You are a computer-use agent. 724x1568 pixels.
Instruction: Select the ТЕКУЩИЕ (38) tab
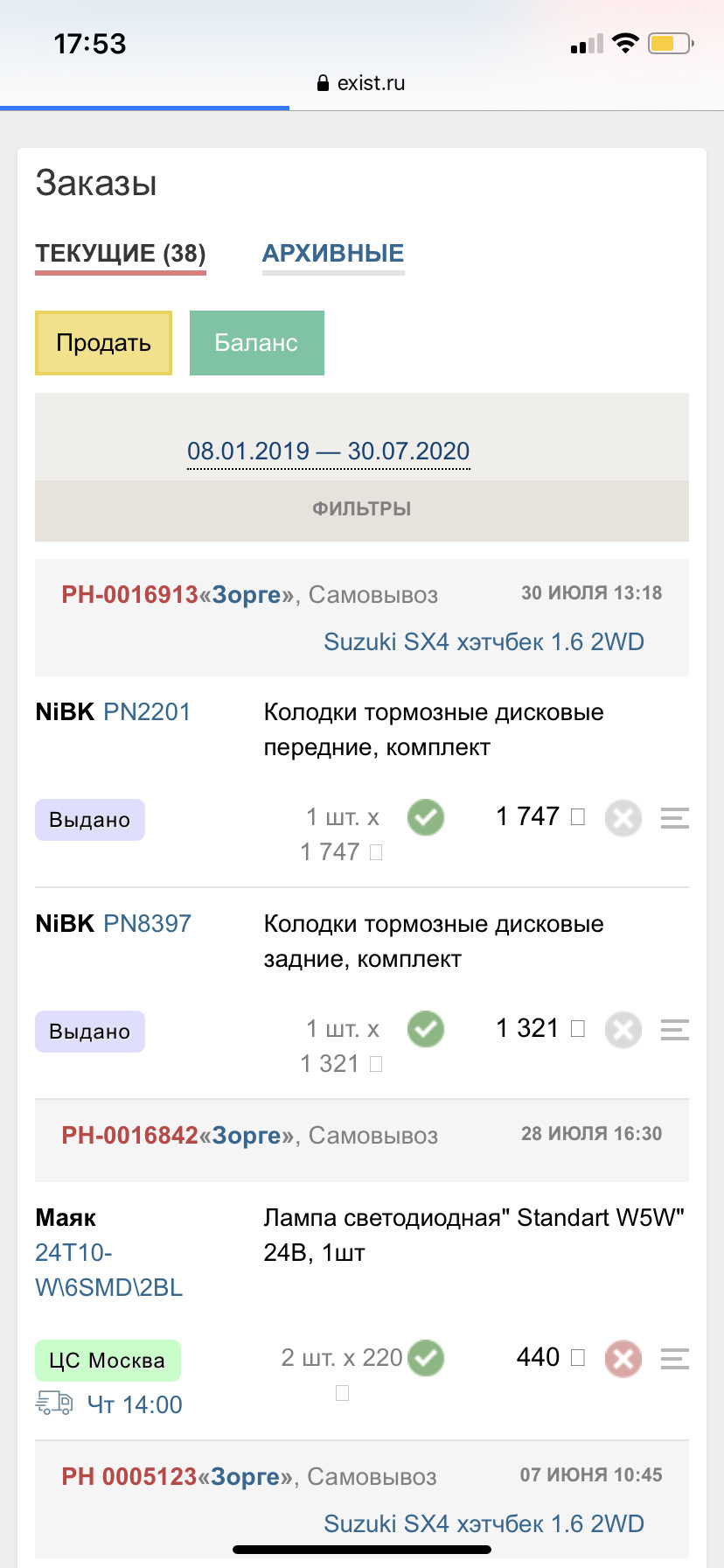[x=121, y=254]
